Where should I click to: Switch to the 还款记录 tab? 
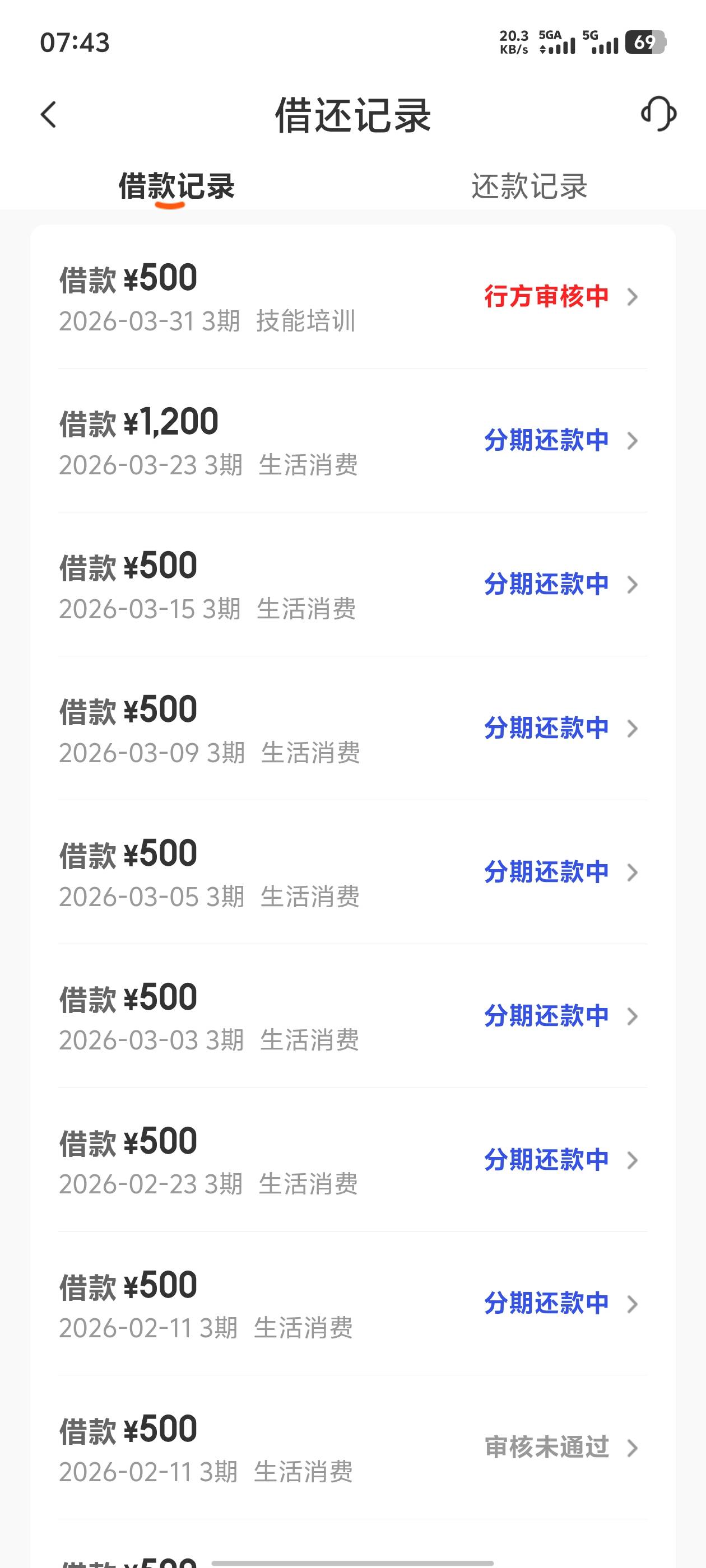click(x=529, y=186)
